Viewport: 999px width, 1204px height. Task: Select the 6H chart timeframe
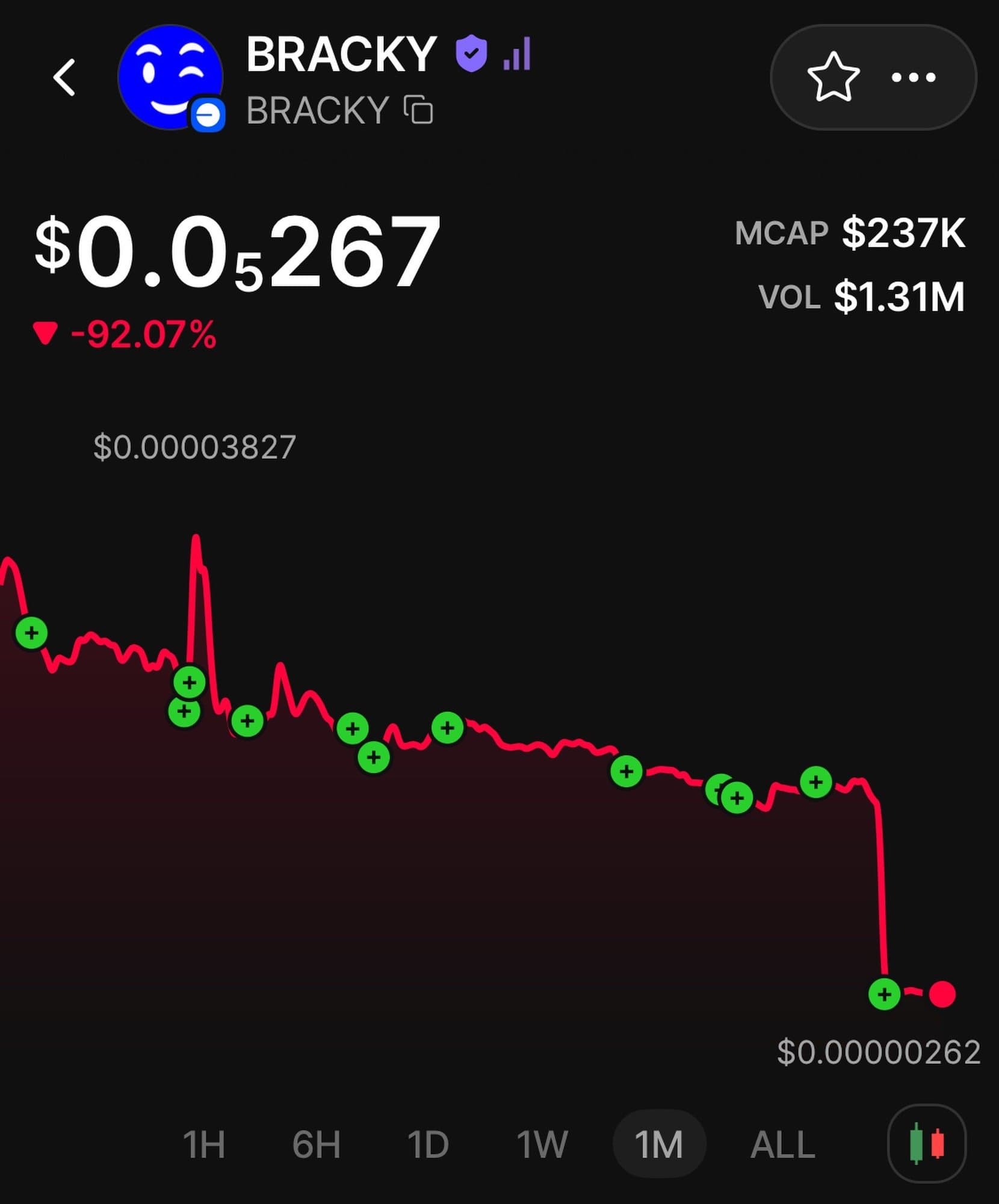tap(317, 1145)
